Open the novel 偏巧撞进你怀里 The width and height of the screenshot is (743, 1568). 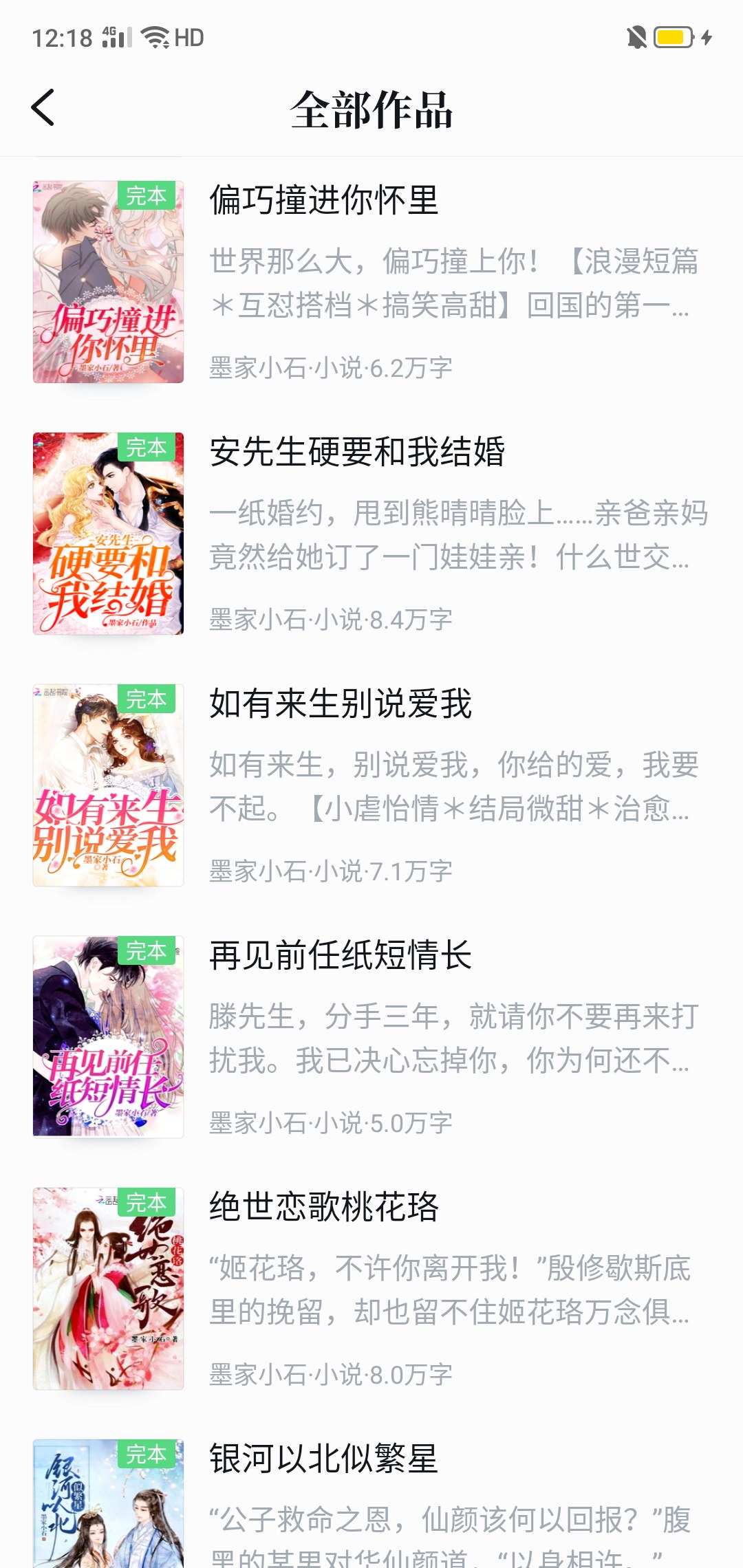coord(324,200)
